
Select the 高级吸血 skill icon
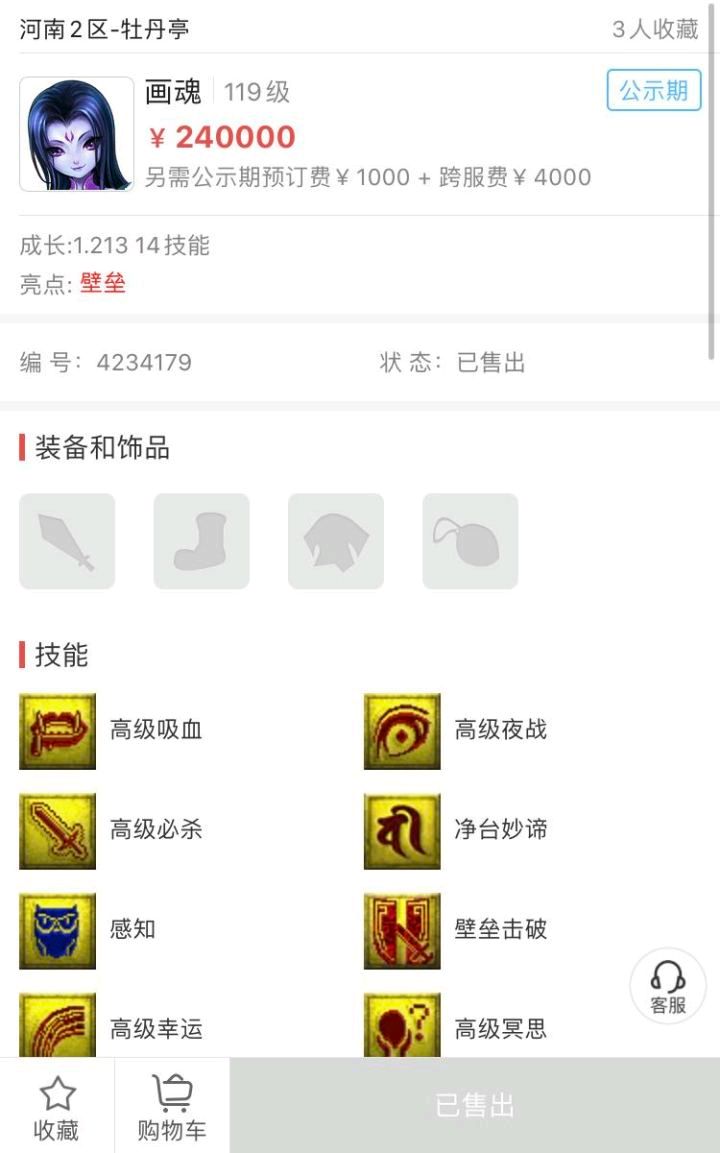[x=57, y=730]
